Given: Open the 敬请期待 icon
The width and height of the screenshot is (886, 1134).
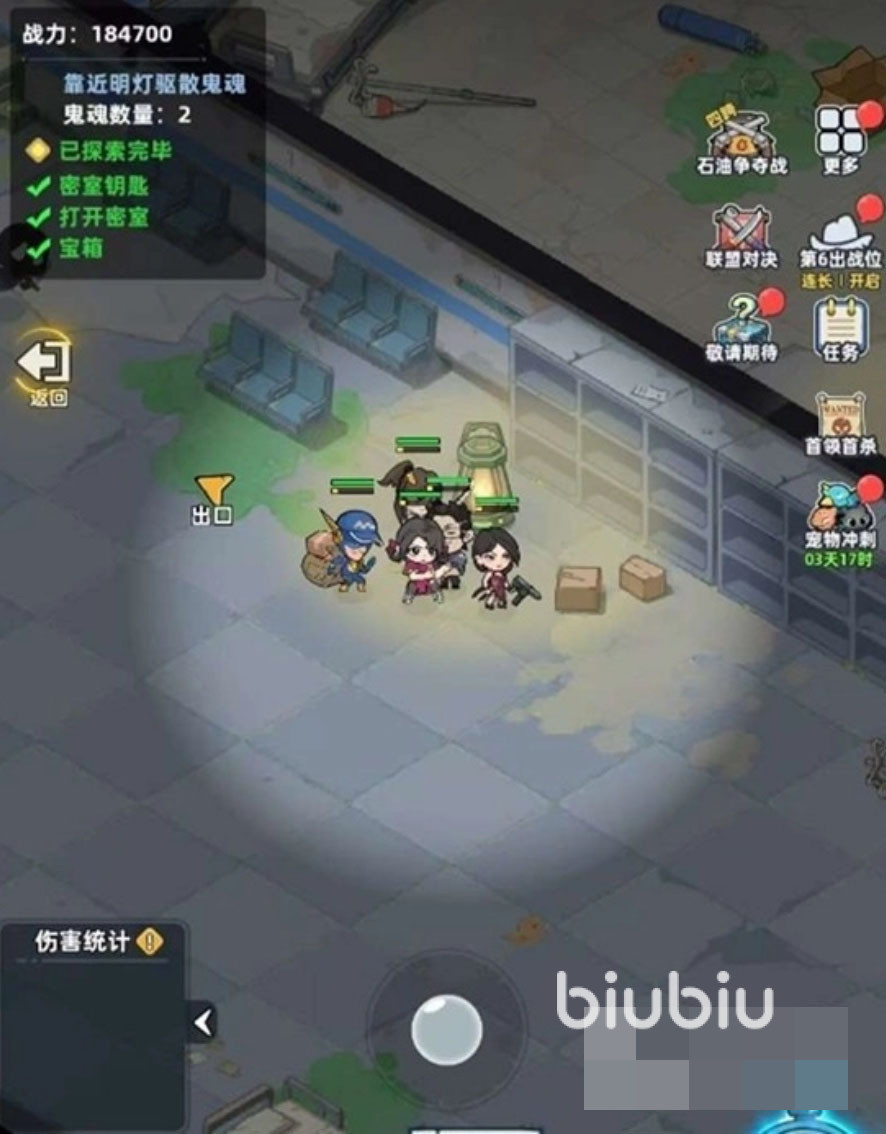Looking at the screenshot, I should click(742, 326).
